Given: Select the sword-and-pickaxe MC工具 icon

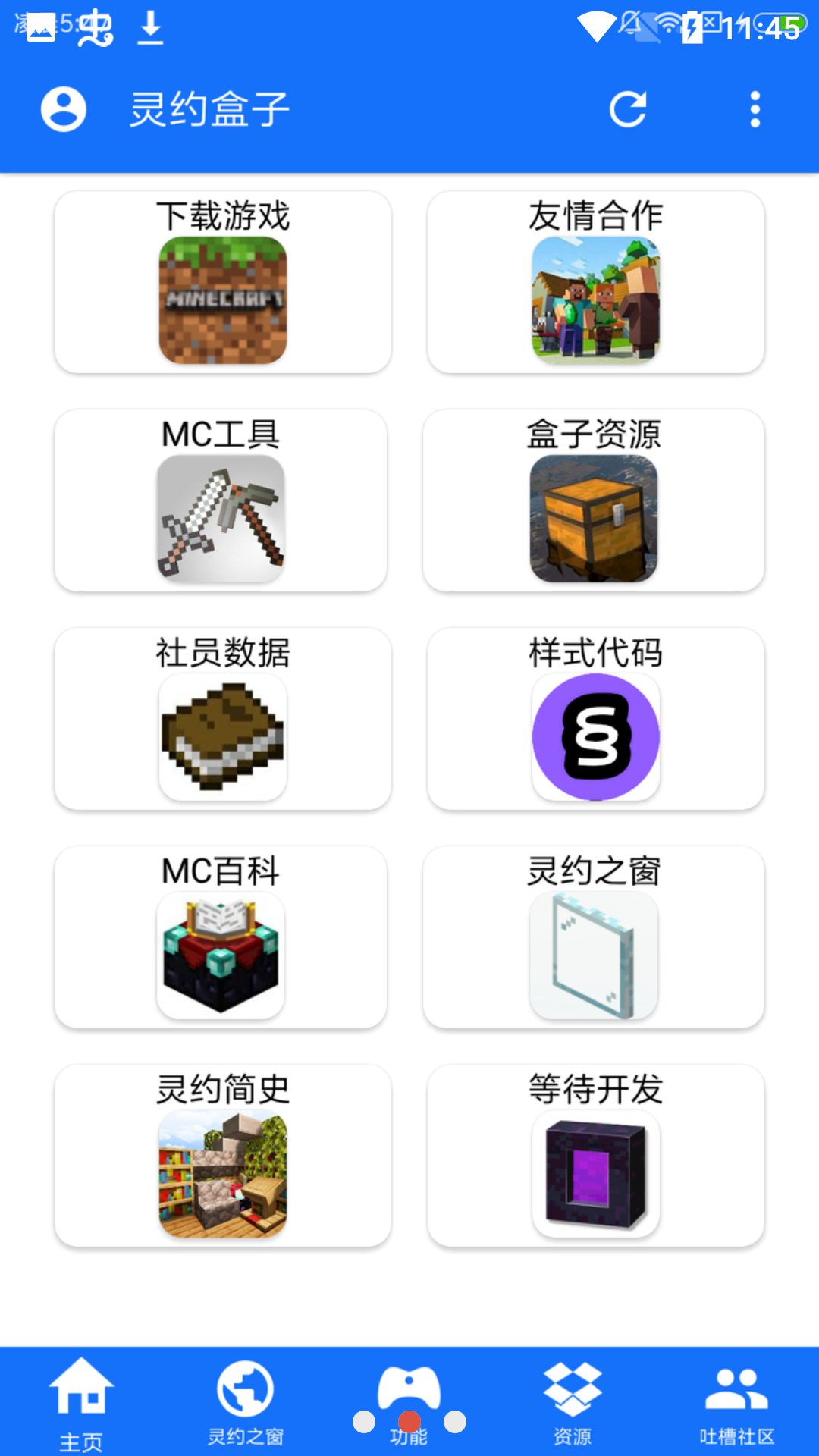Looking at the screenshot, I should (x=221, y=517).
